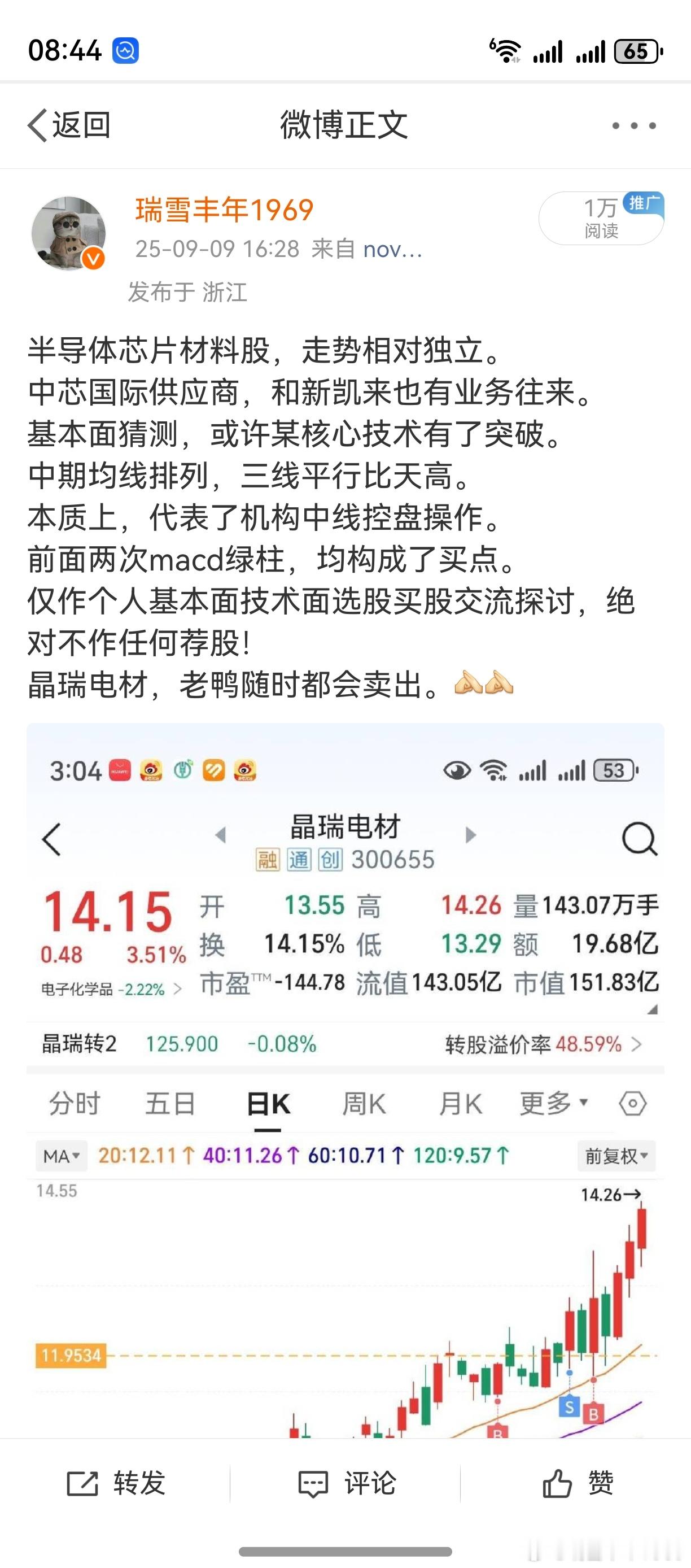This screenshot has width=691, height=1568.
Task: Tap the embedded K-line chart image
Action: 345,1309
